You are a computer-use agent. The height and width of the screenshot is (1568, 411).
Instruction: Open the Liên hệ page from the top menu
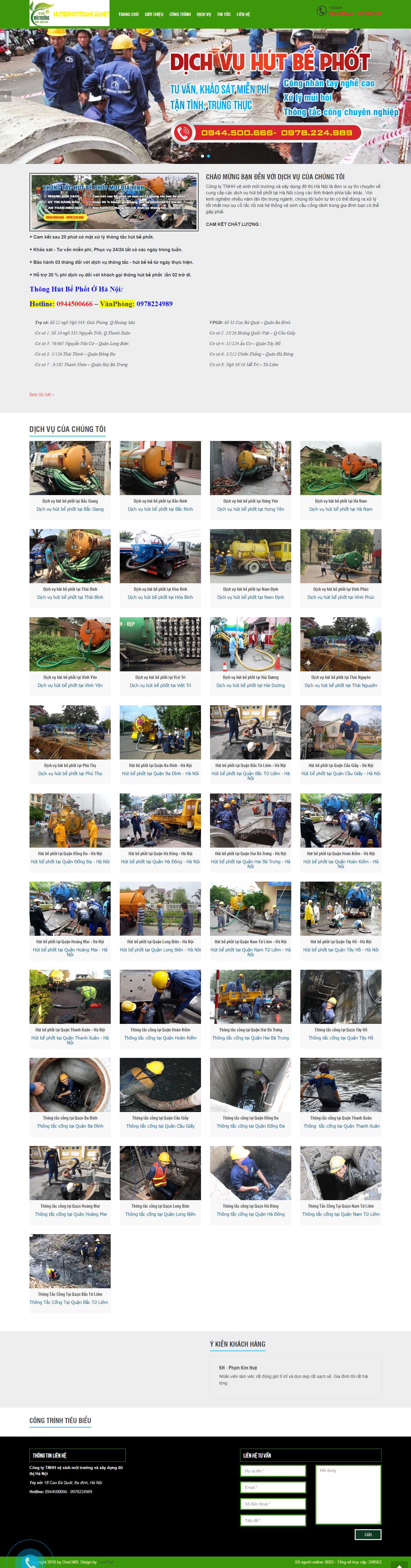243,14
